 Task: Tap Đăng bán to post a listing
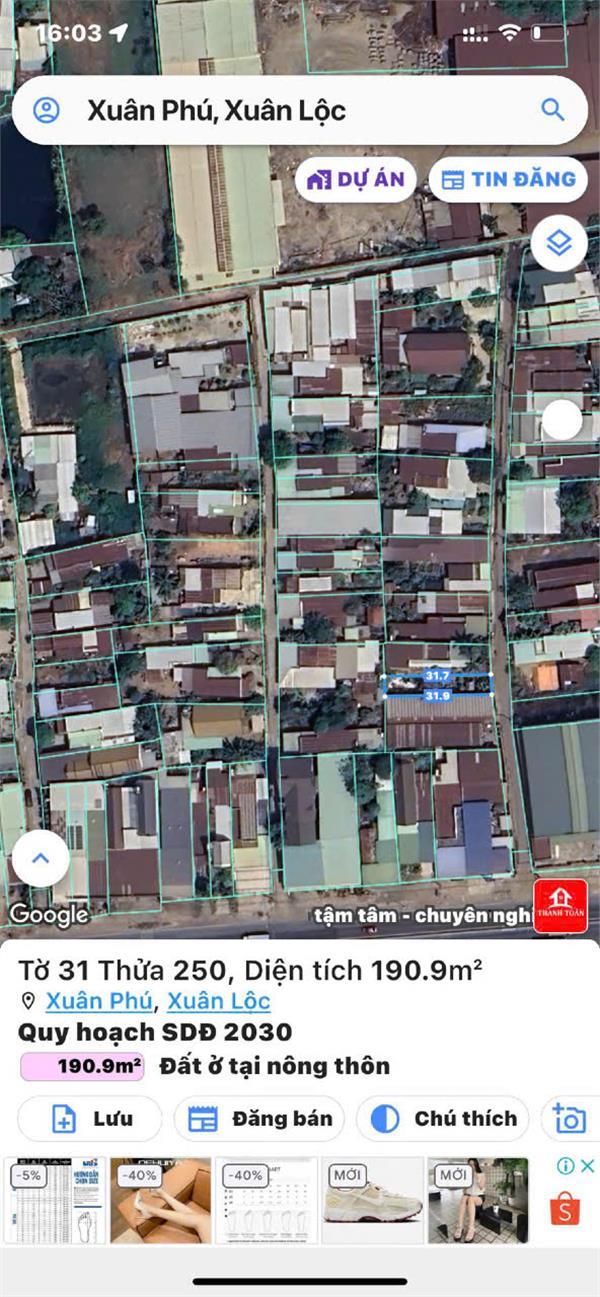259,1119
